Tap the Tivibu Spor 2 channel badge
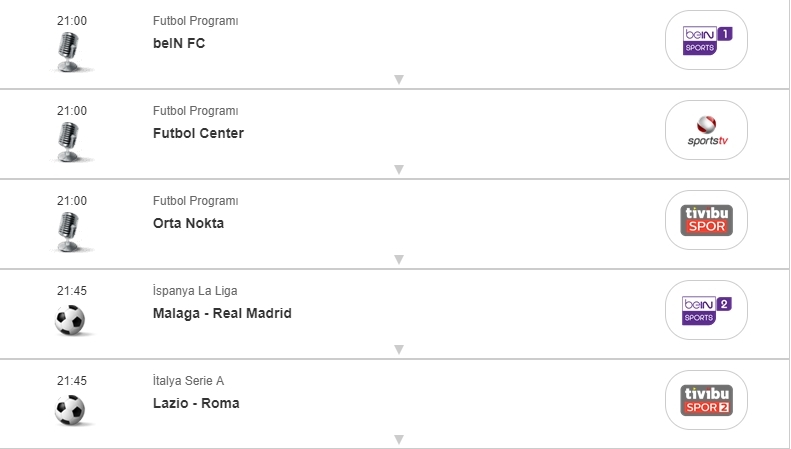The image size is (791, 449). 707,400
